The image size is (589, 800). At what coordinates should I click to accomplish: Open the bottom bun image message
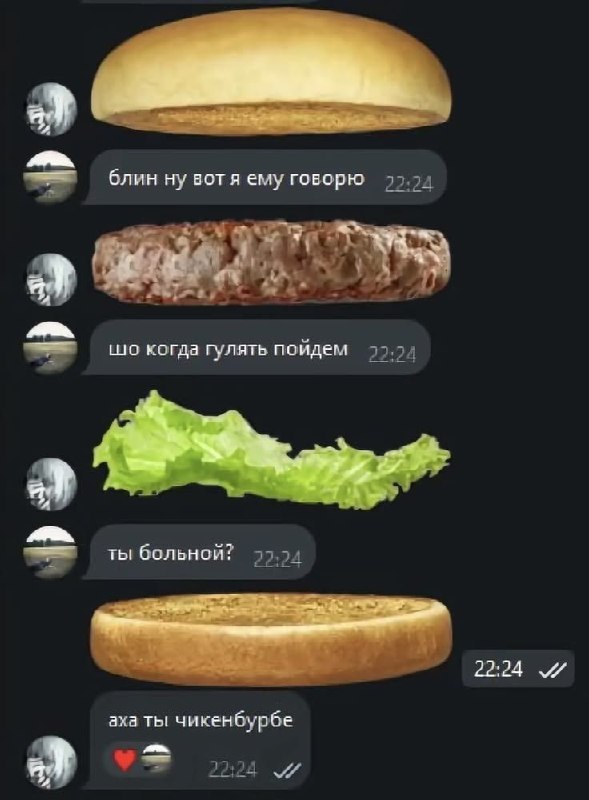coord(271,640)
